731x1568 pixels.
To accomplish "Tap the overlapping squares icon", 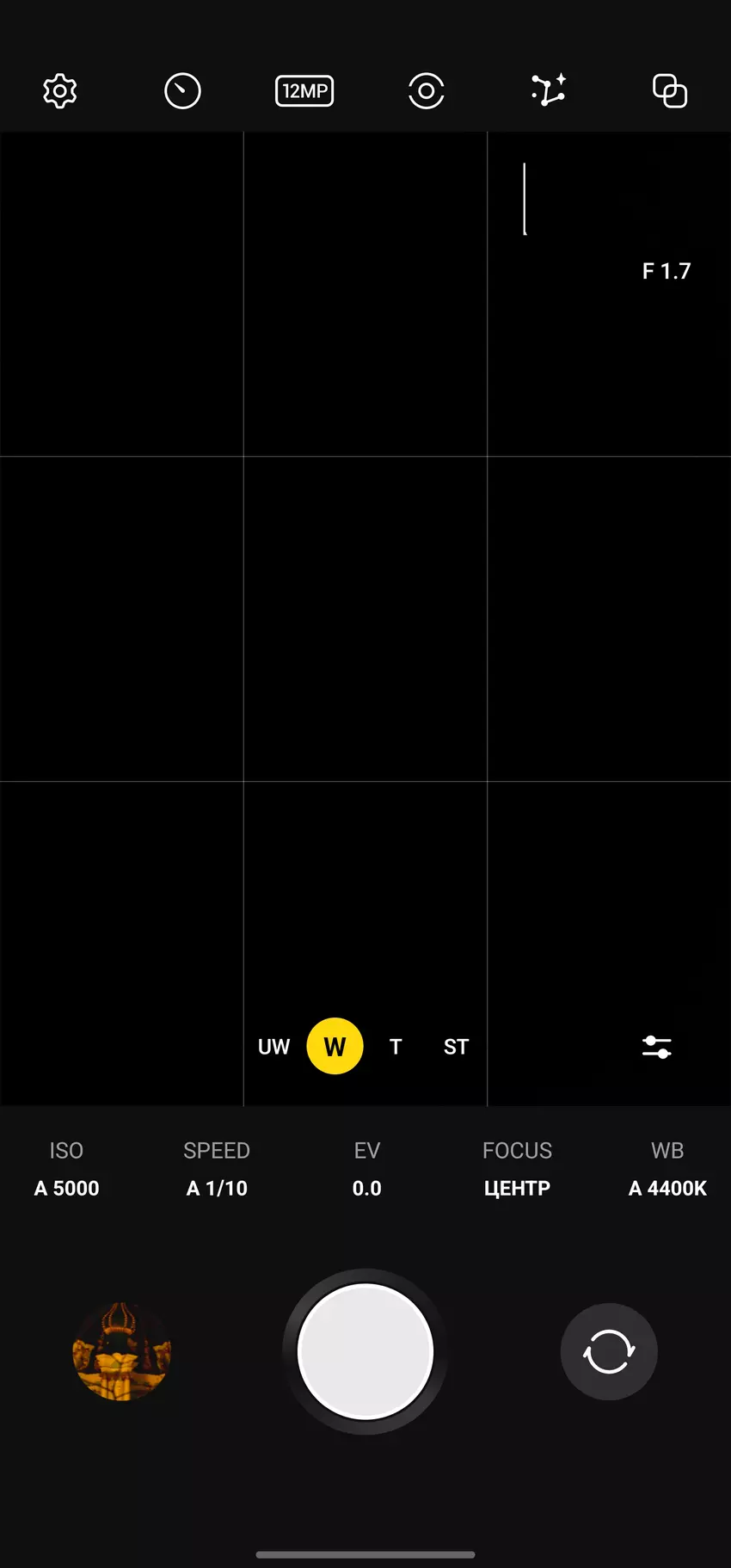I will tap(670, 91).
